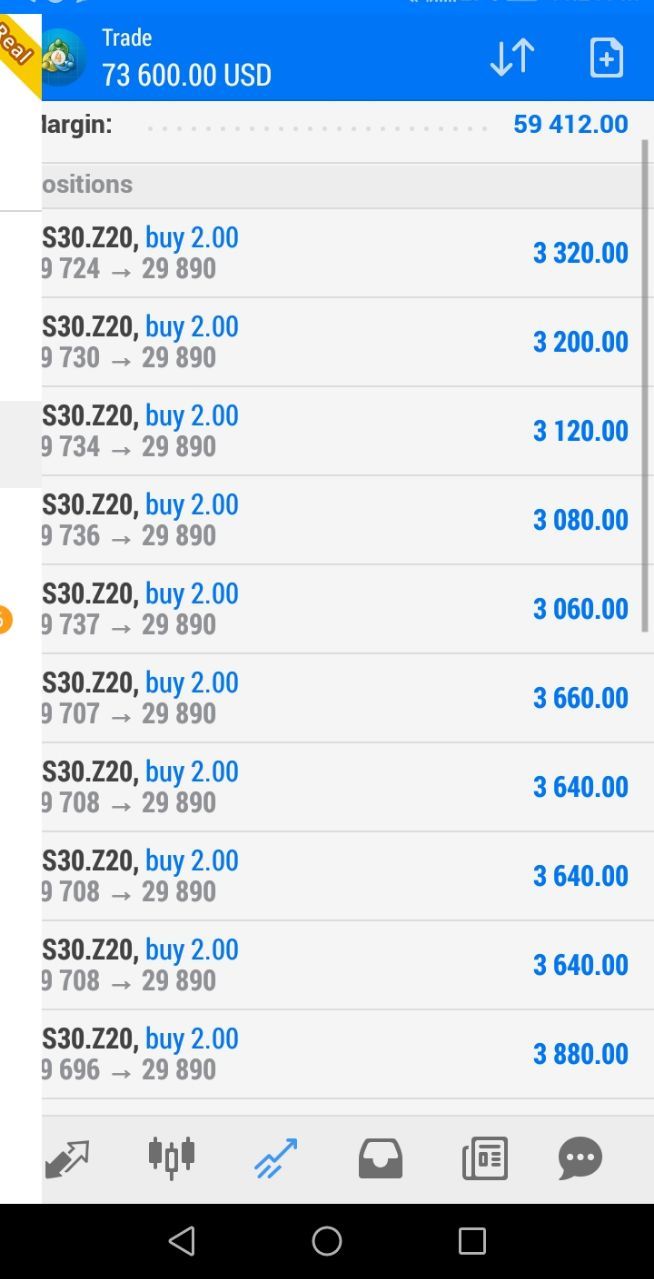Switch to the candlestick Chart tab
Screen dimensions: 654x1279
coord(171,1159)
